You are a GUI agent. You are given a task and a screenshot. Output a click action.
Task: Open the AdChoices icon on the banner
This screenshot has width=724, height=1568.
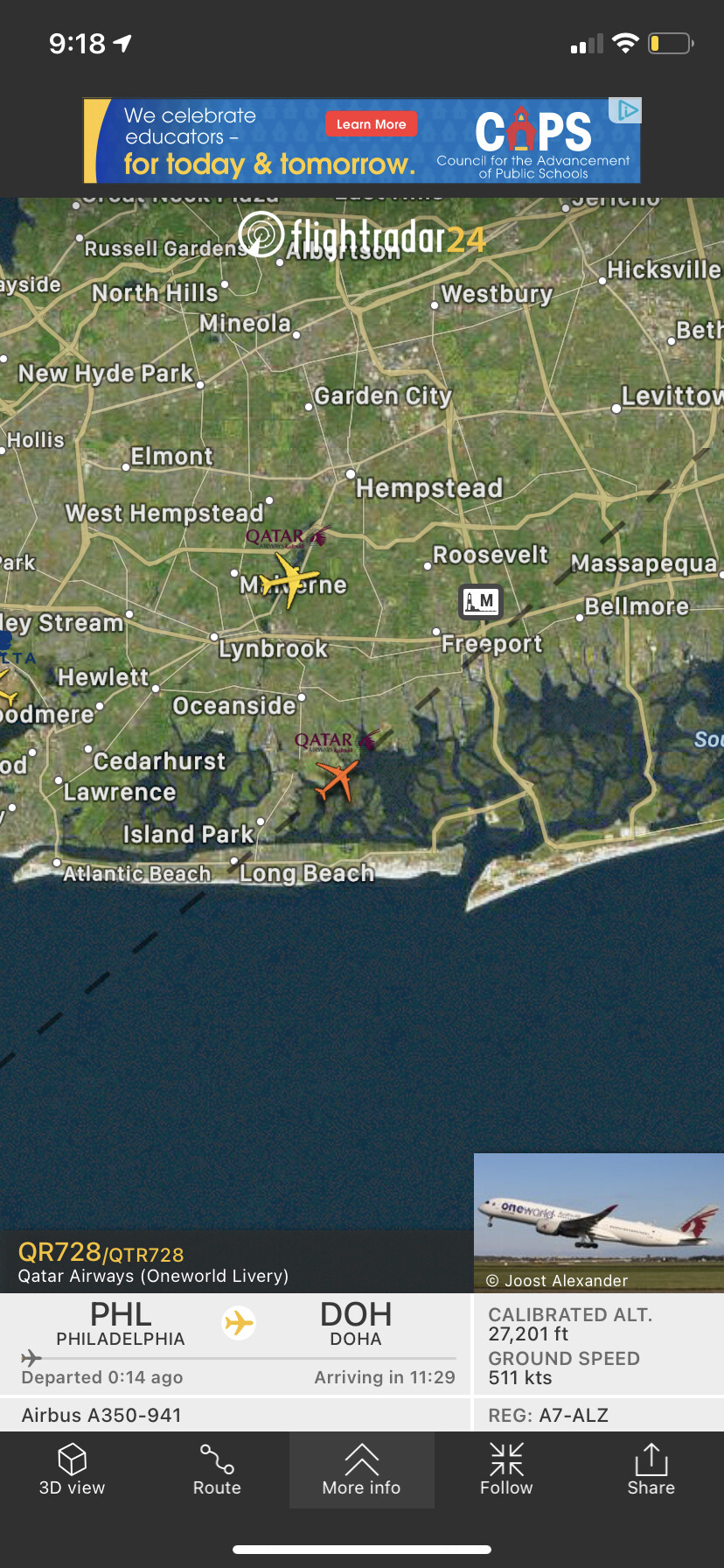pos(627,110)
